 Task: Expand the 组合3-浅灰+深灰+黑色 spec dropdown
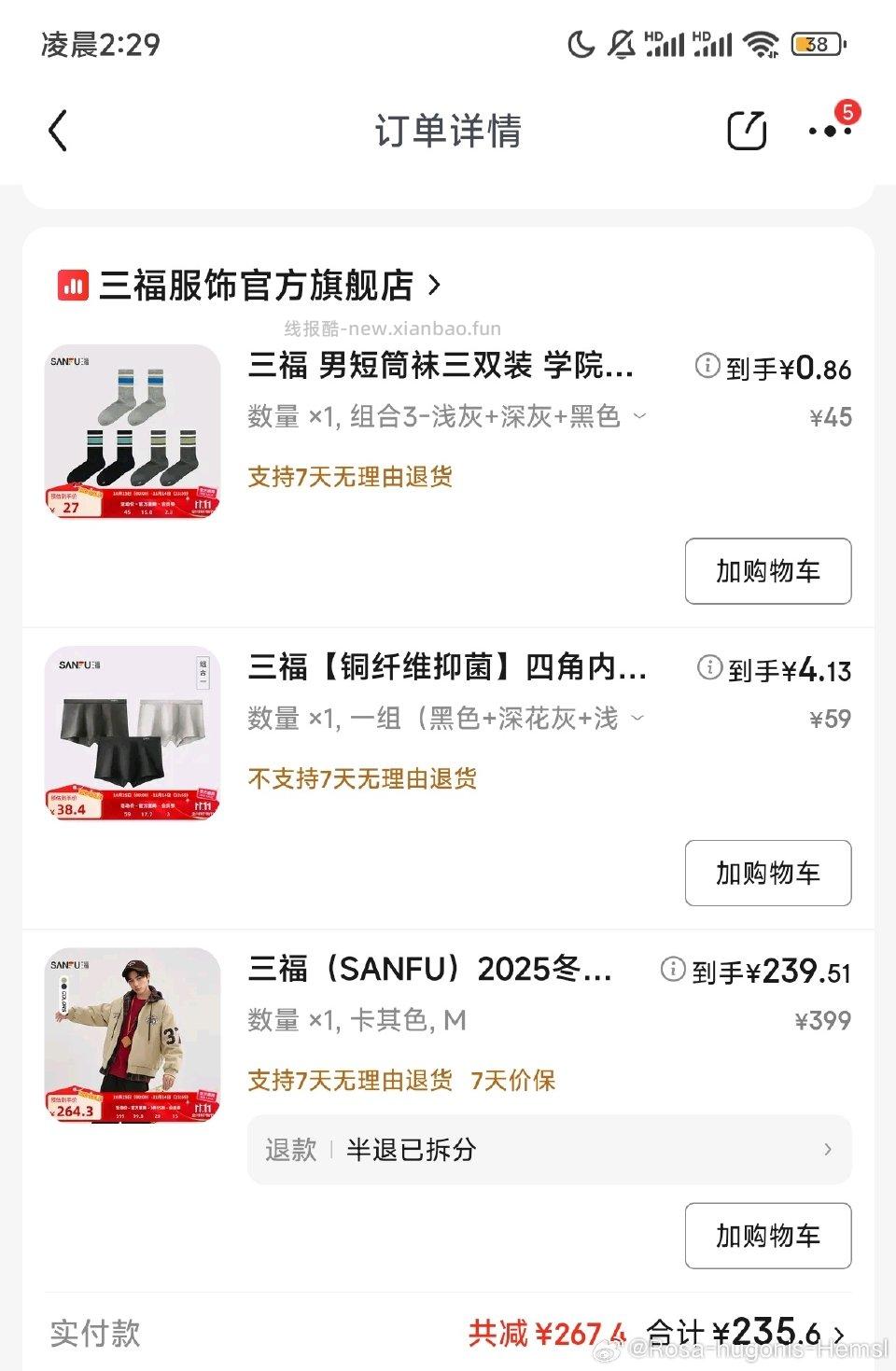pyautogui.click(x=638, y=417)
